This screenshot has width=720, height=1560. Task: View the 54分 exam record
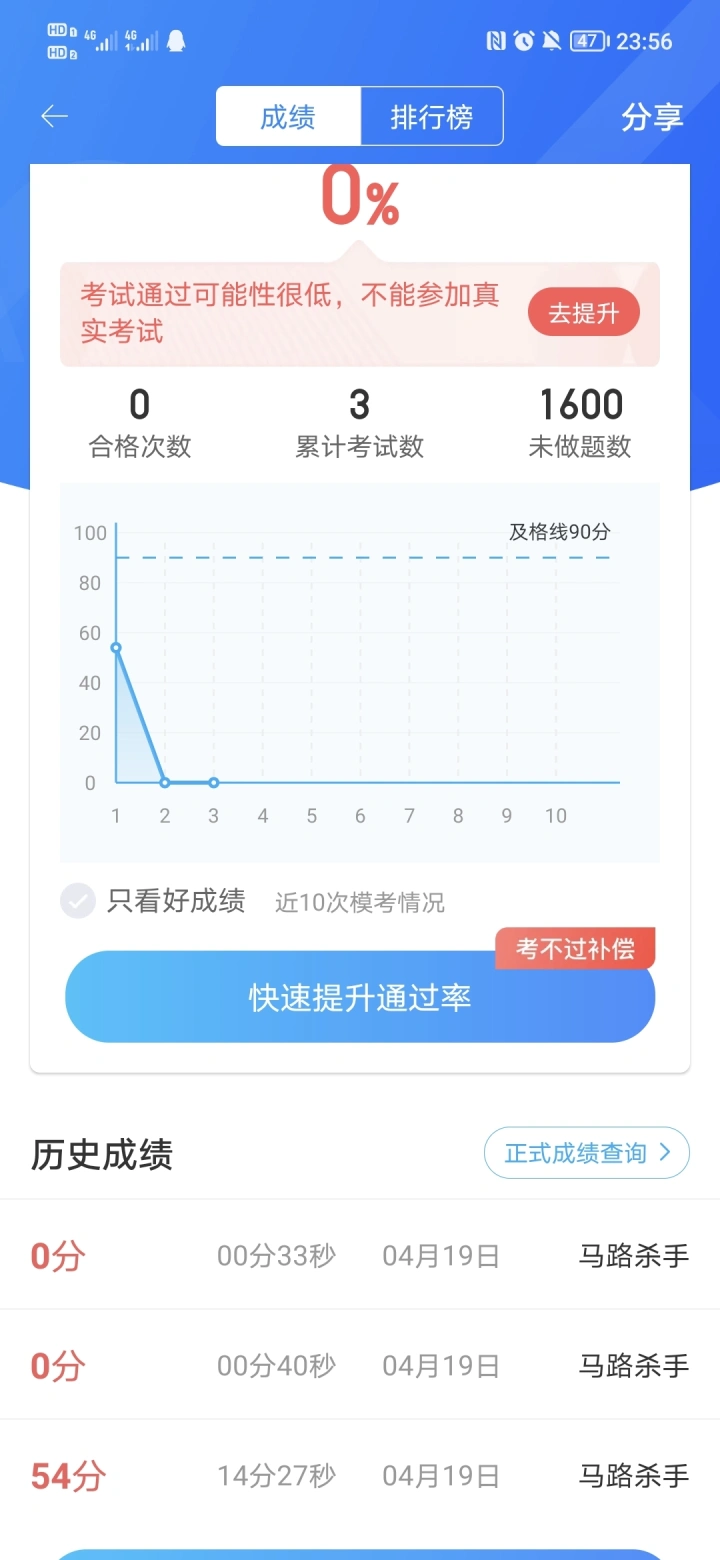360,1475
